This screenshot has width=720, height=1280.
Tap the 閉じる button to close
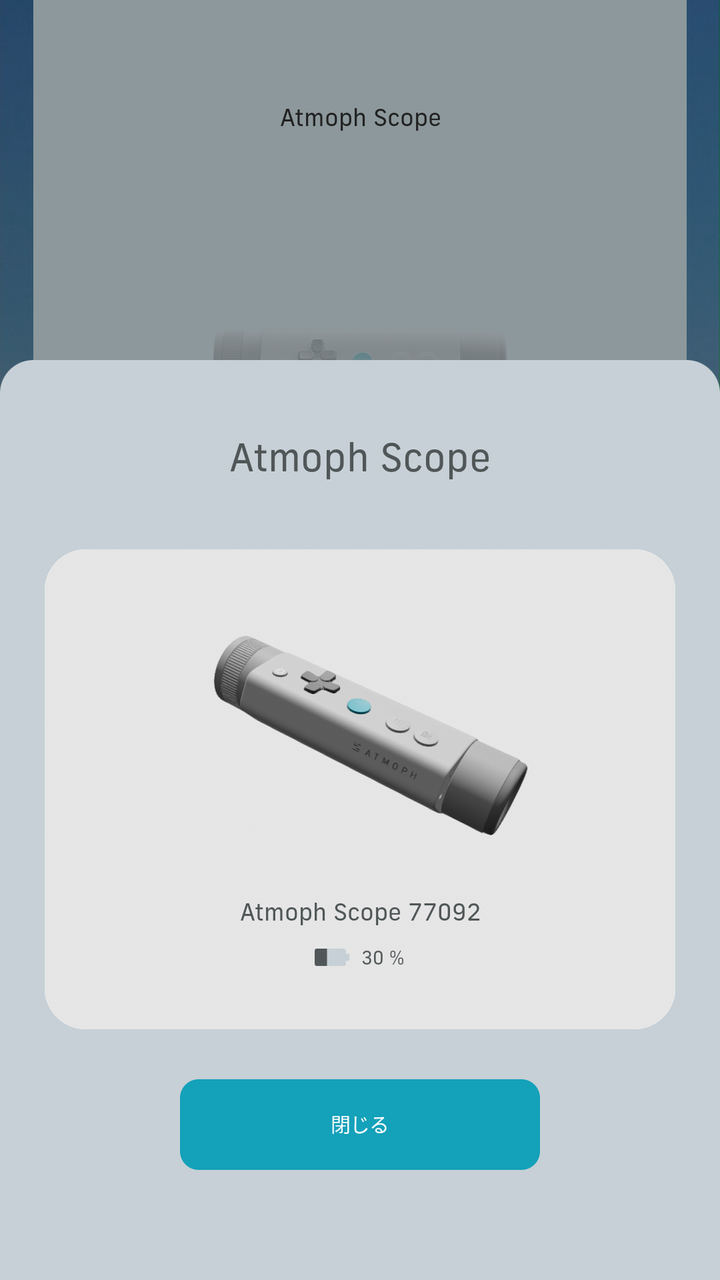360,1124
